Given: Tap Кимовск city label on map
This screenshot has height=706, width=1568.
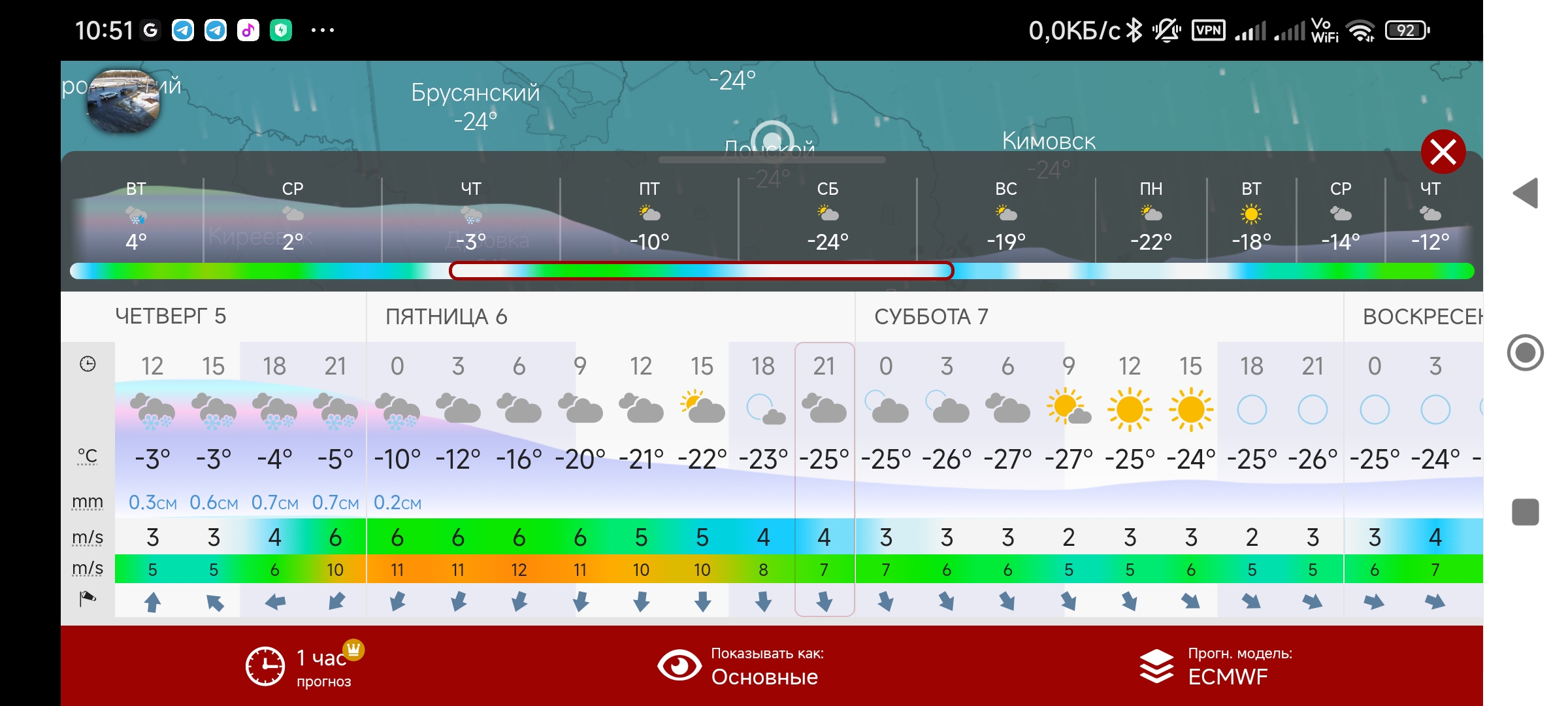Looking at the screenshot, I should [x=1048, y=141].
